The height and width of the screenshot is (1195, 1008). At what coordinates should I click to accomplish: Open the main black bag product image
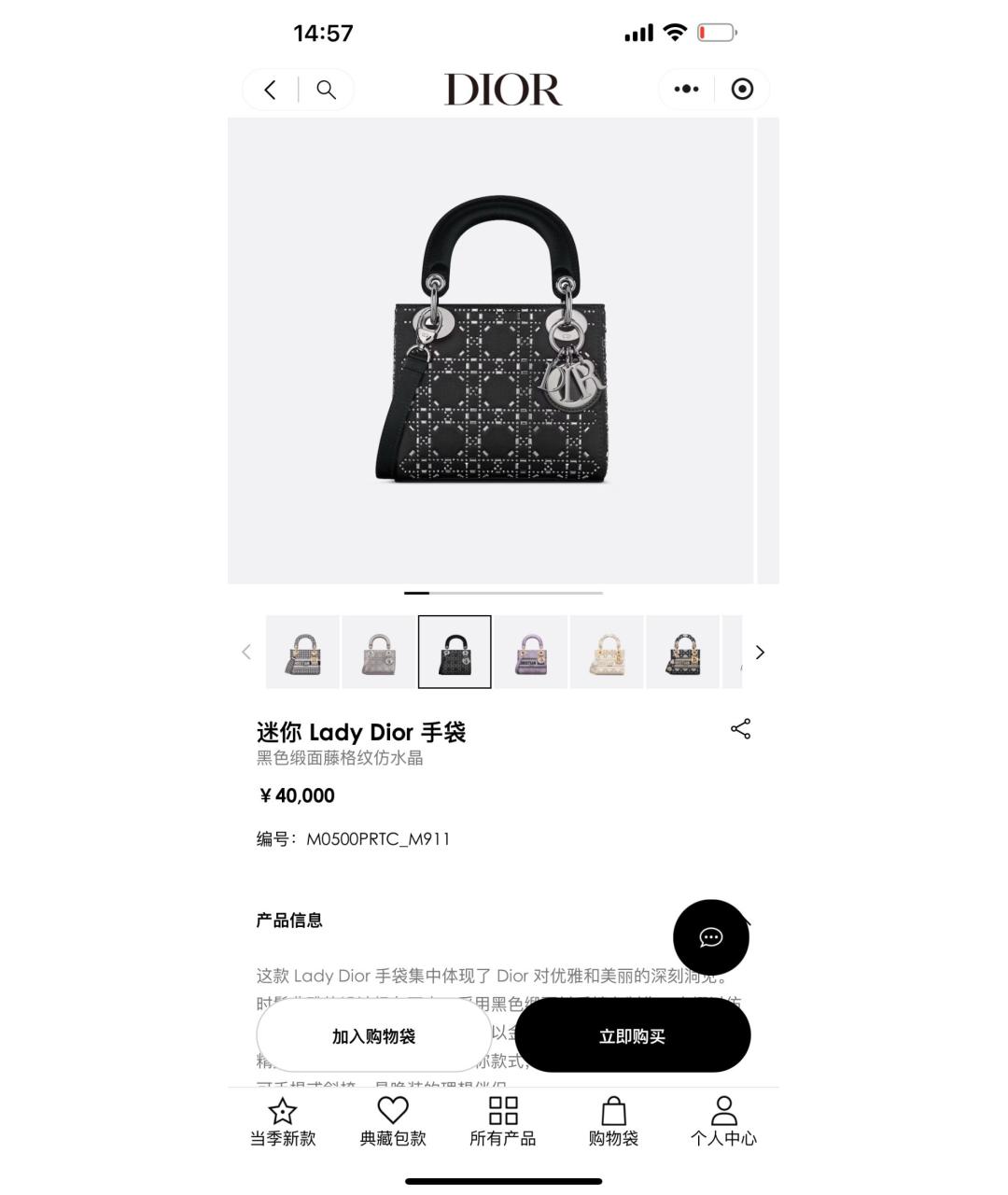click(492, 350)
